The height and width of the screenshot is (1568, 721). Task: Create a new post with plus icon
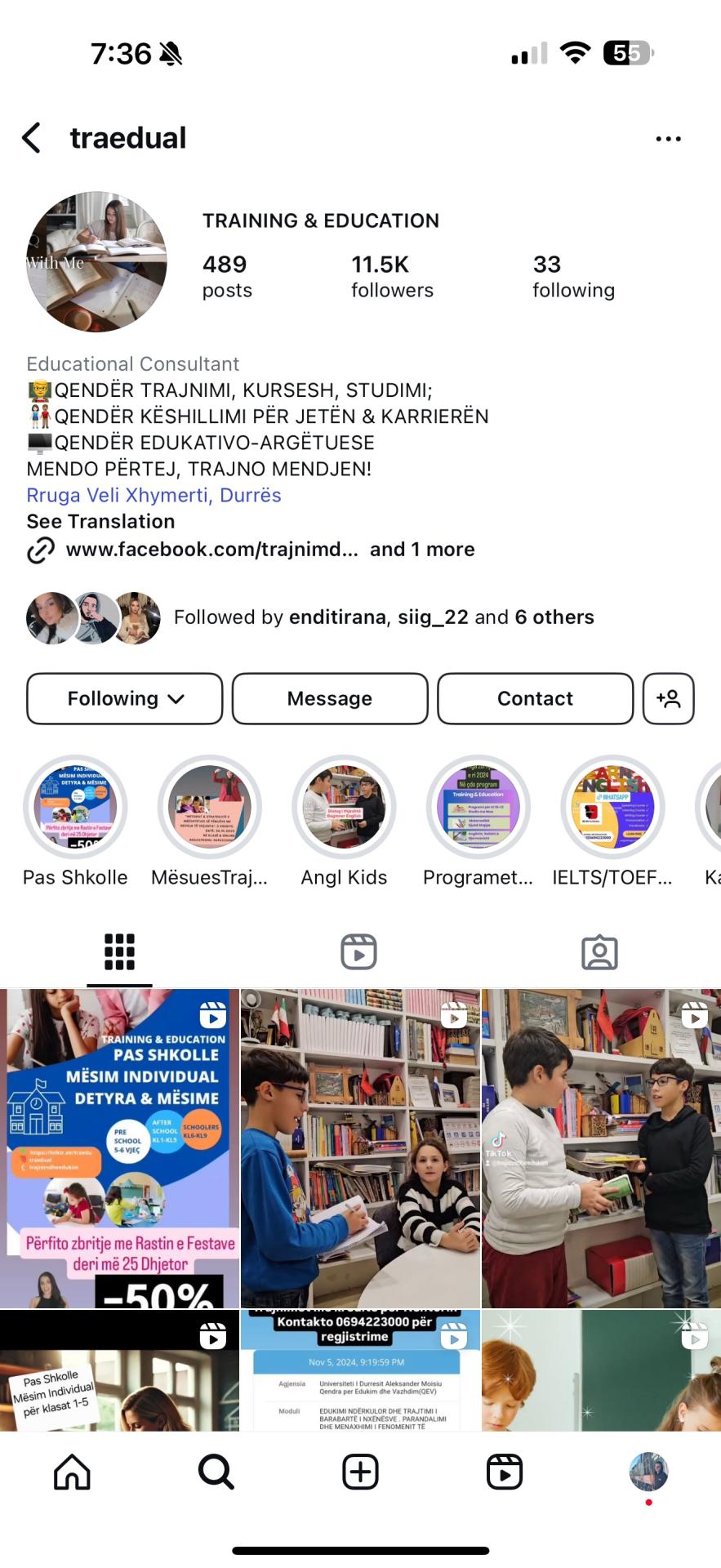coord(360,1472)
